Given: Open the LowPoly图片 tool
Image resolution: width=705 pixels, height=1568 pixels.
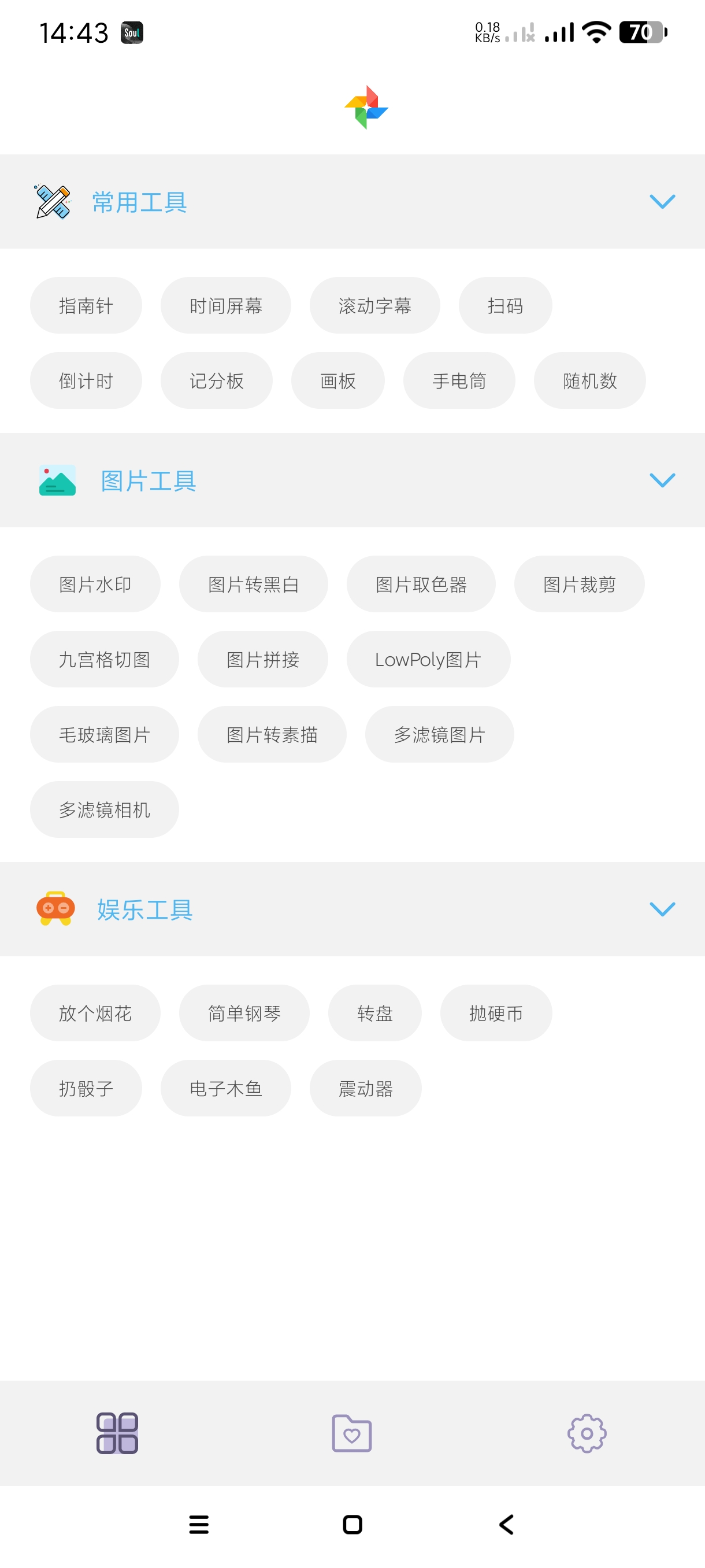Looking at the screenshot, I should pyautogui.click(x=428, y=659).
